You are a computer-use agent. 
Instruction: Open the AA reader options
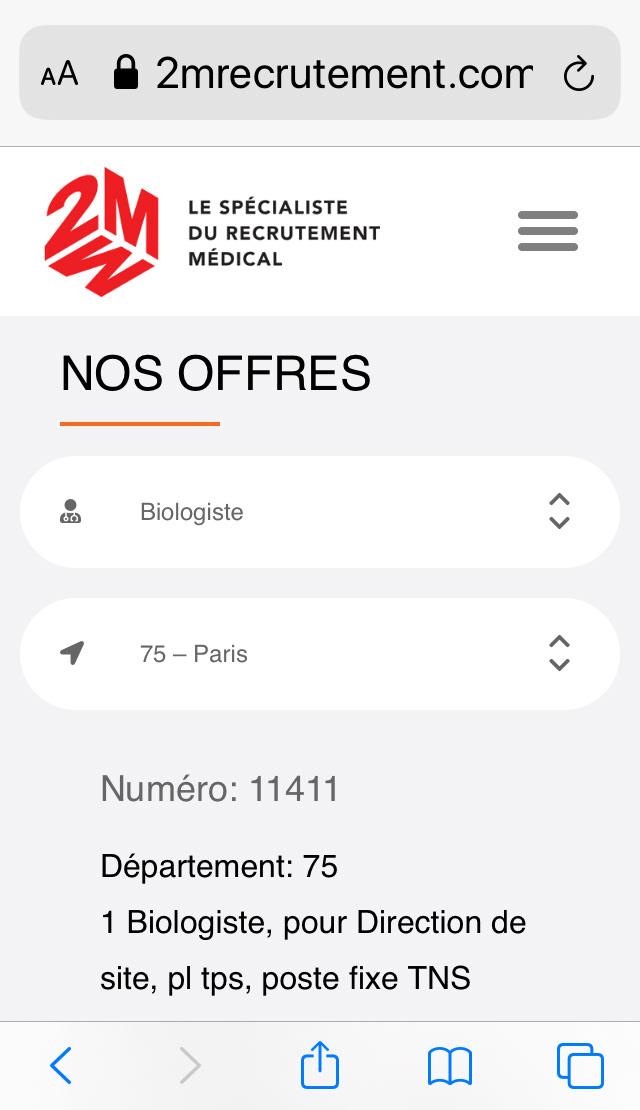coord(59,74)
